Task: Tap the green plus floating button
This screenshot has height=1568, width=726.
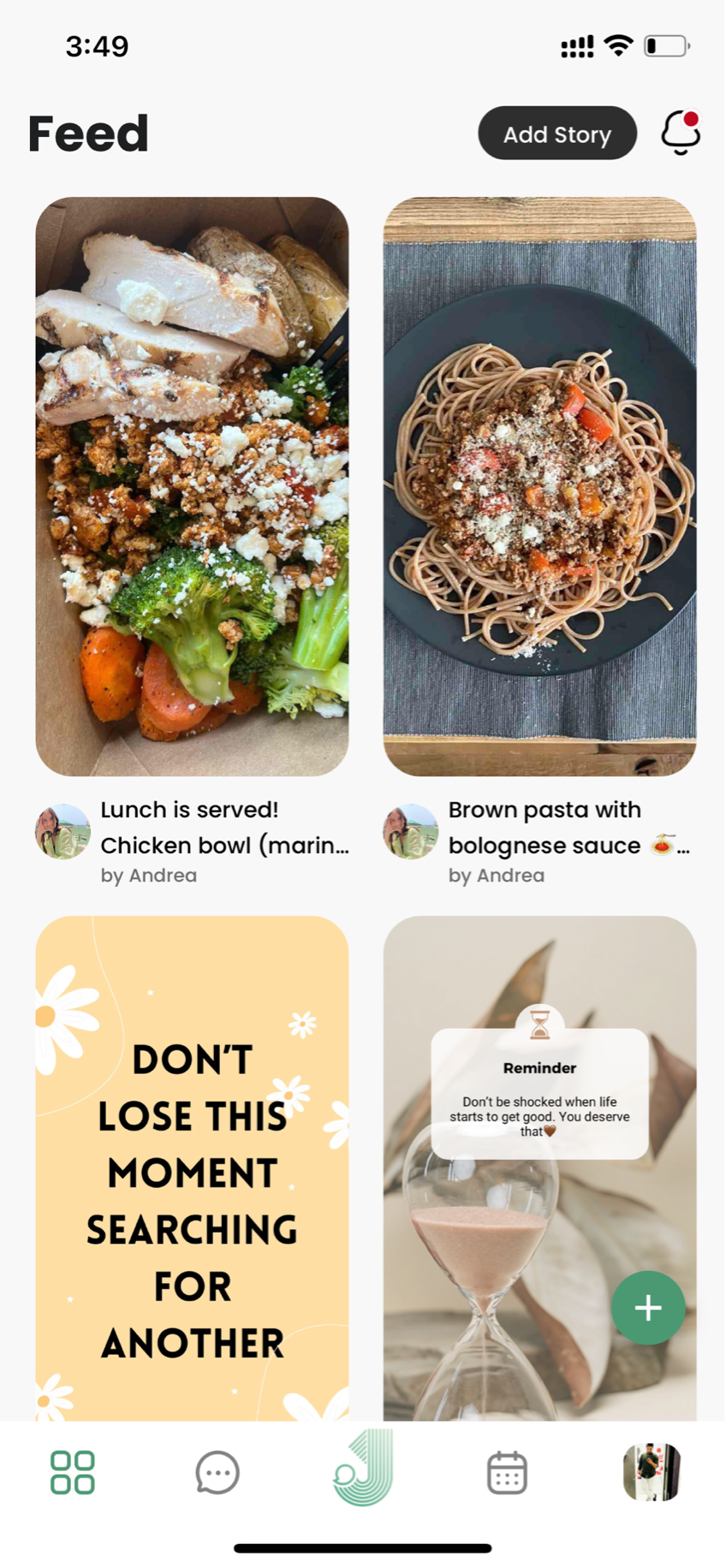Action: 648,1307
